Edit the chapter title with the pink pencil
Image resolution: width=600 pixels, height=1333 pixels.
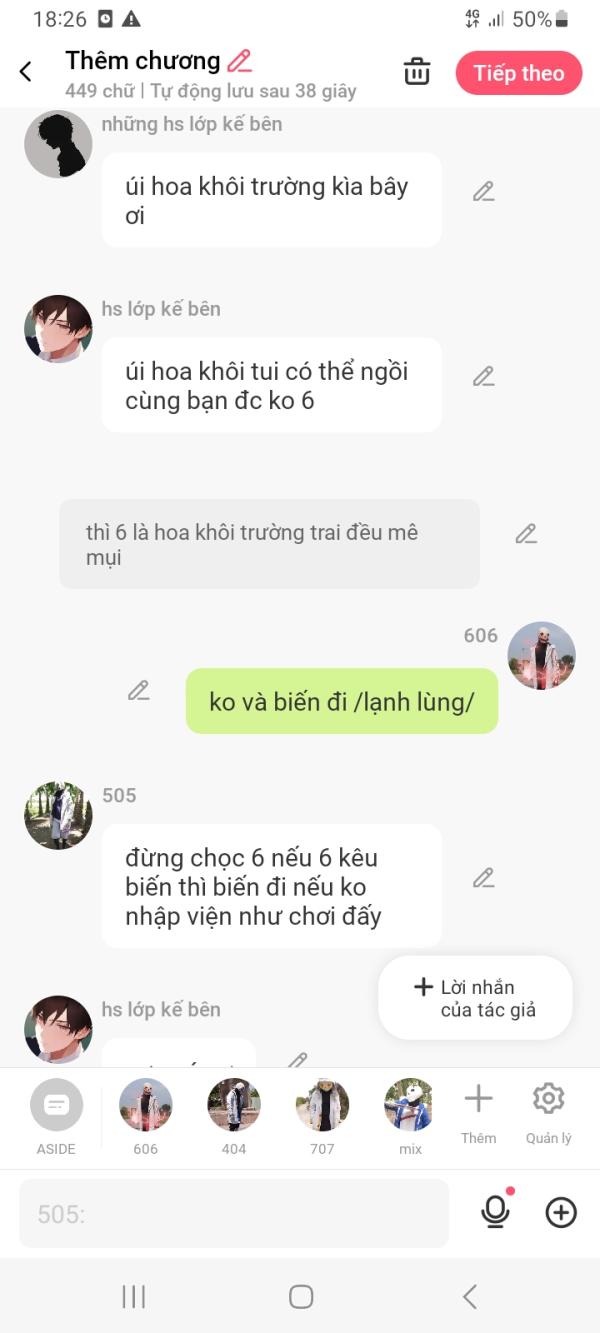(240, 61)
